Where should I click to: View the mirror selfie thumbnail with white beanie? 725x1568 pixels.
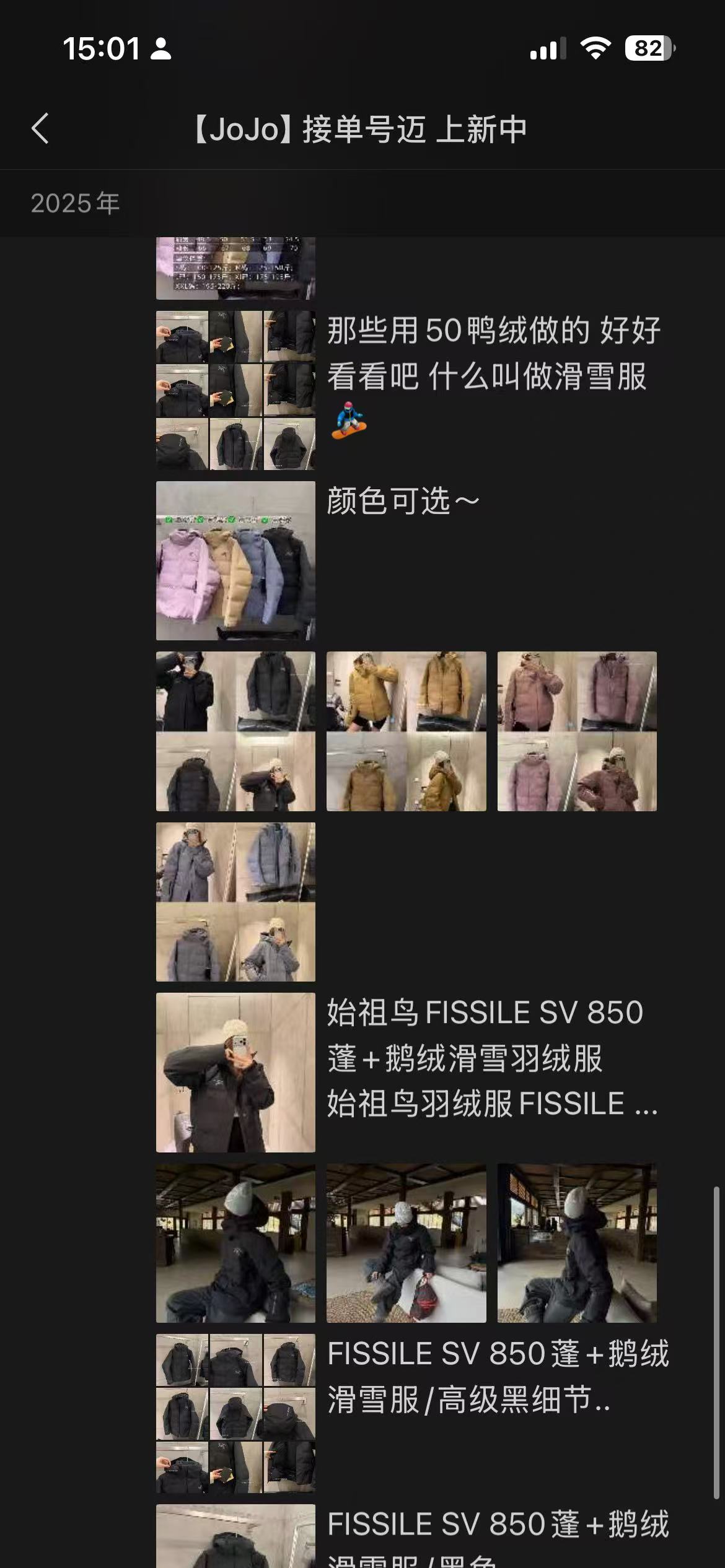pyautogui.click(x=235, y=1072)
